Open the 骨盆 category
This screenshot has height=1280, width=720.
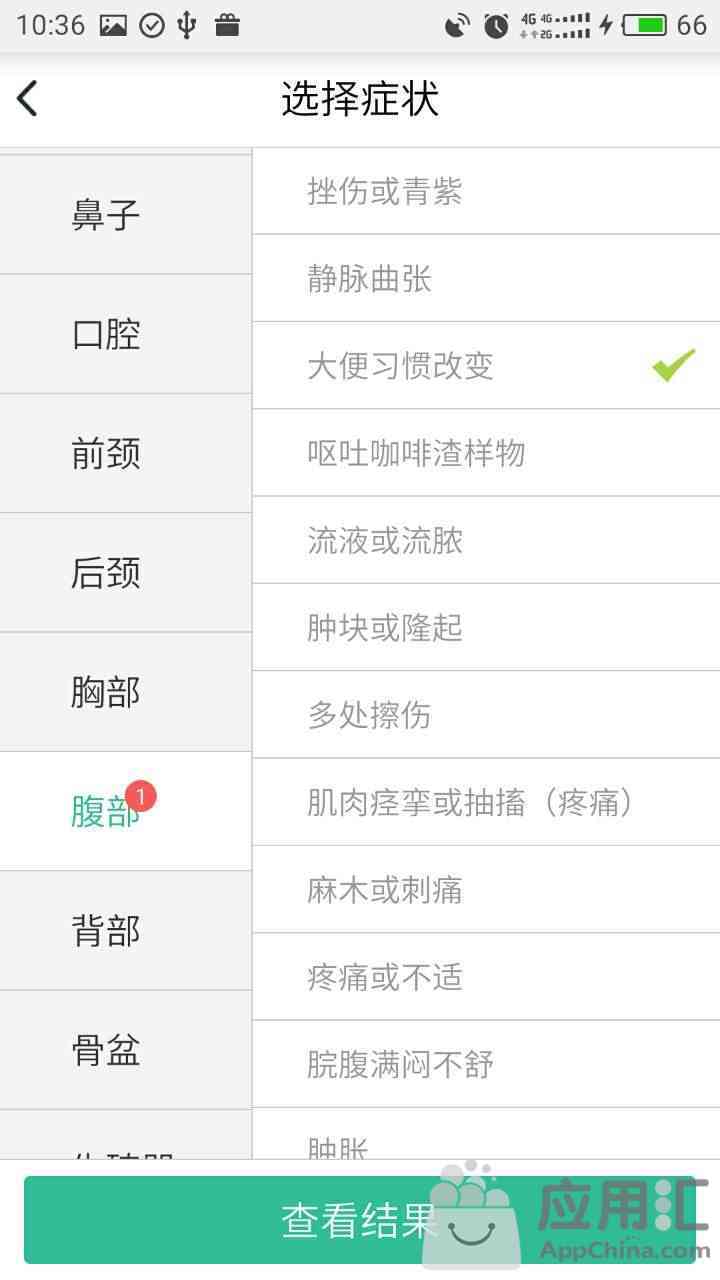tap(125, 1050)
